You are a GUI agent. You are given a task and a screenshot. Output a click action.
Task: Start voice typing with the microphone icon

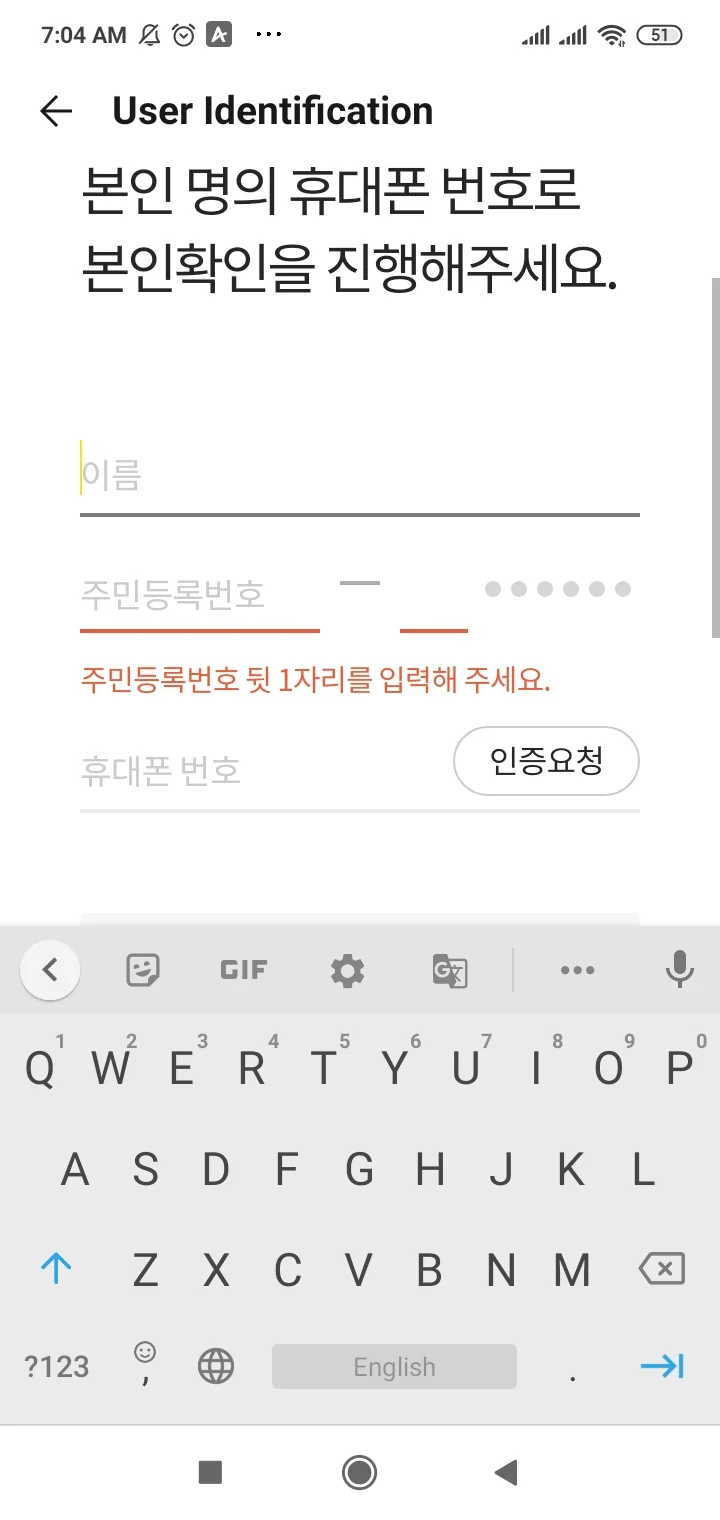pyautogui.click(x=679, y=969)
